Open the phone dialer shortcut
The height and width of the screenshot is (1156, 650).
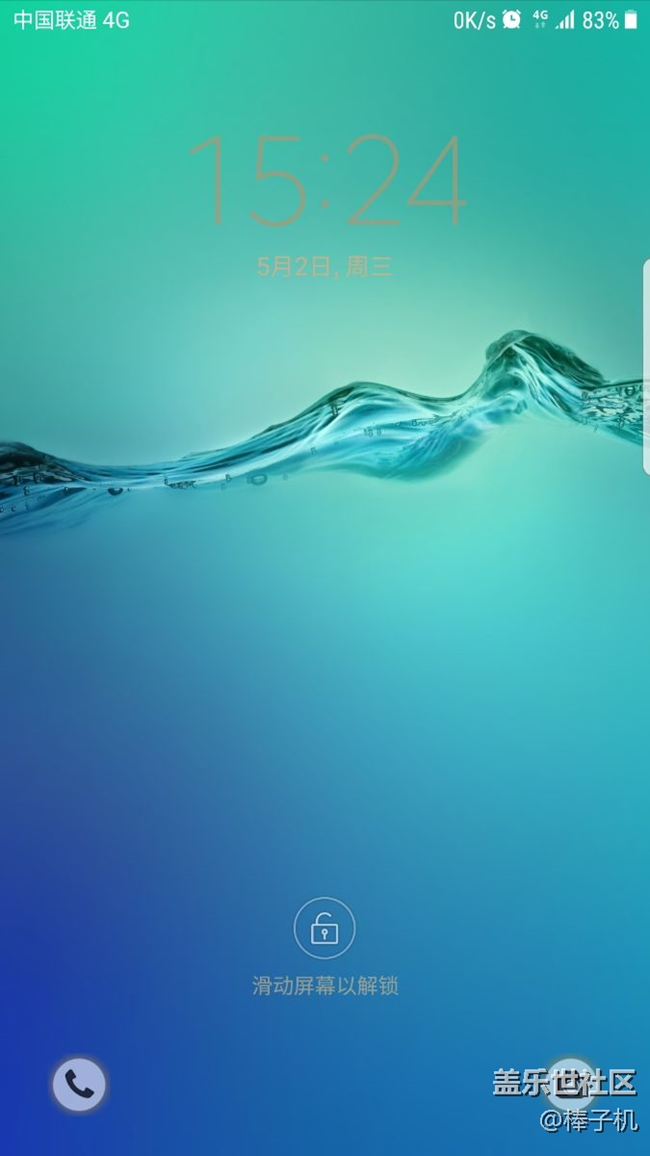pyautogui.click(x=79, y=1083)
